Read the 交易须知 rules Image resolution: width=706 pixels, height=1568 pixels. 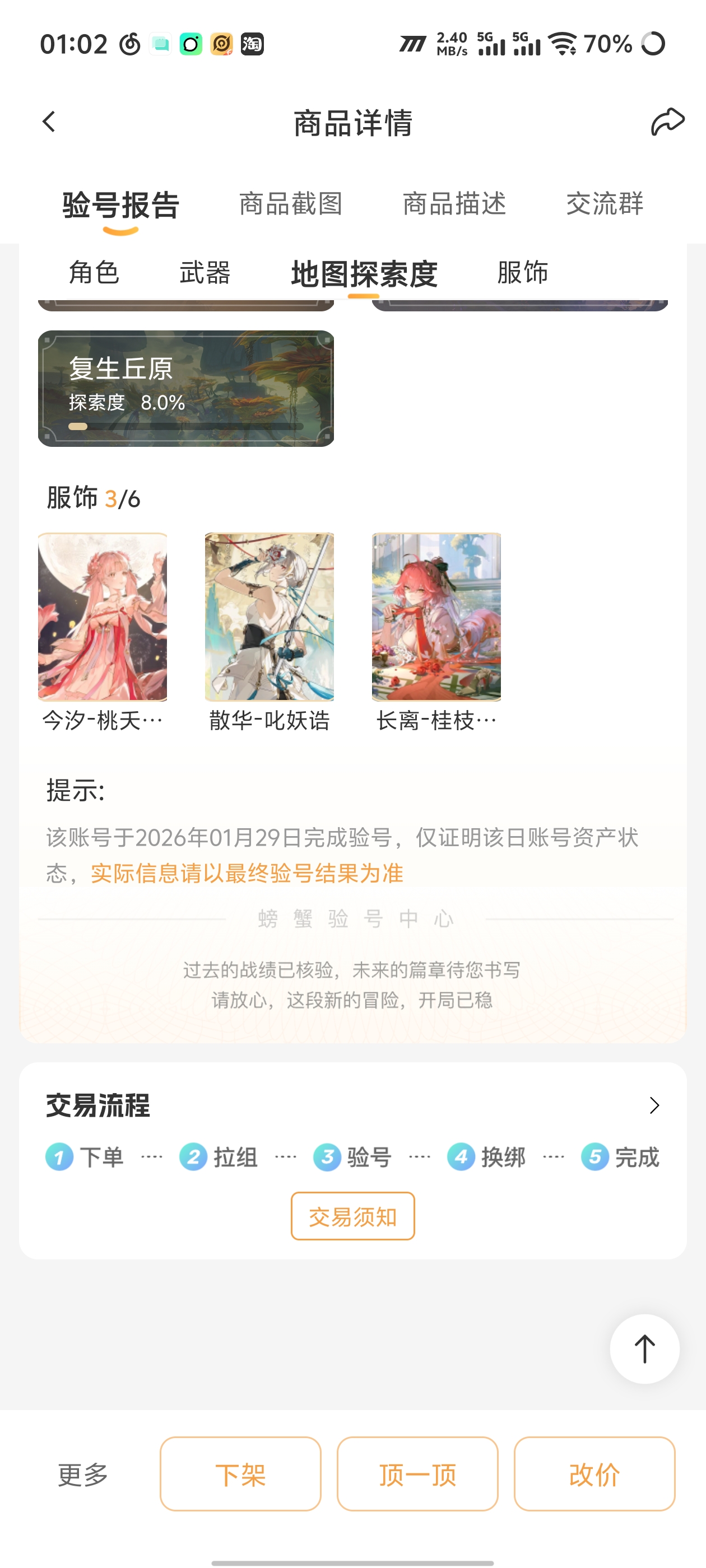[x=352, y=1216]
